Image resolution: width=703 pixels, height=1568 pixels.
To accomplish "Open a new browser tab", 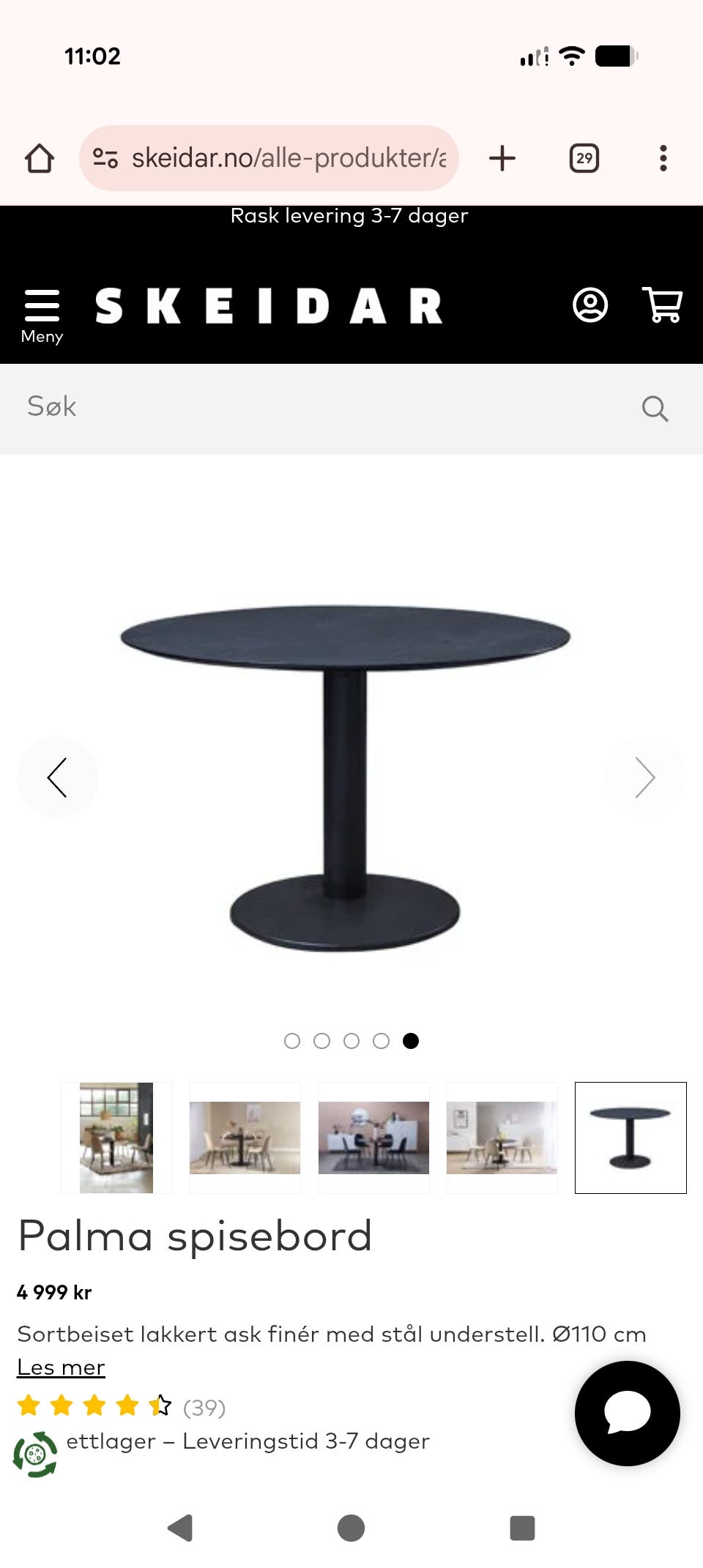I will (502, 158).
